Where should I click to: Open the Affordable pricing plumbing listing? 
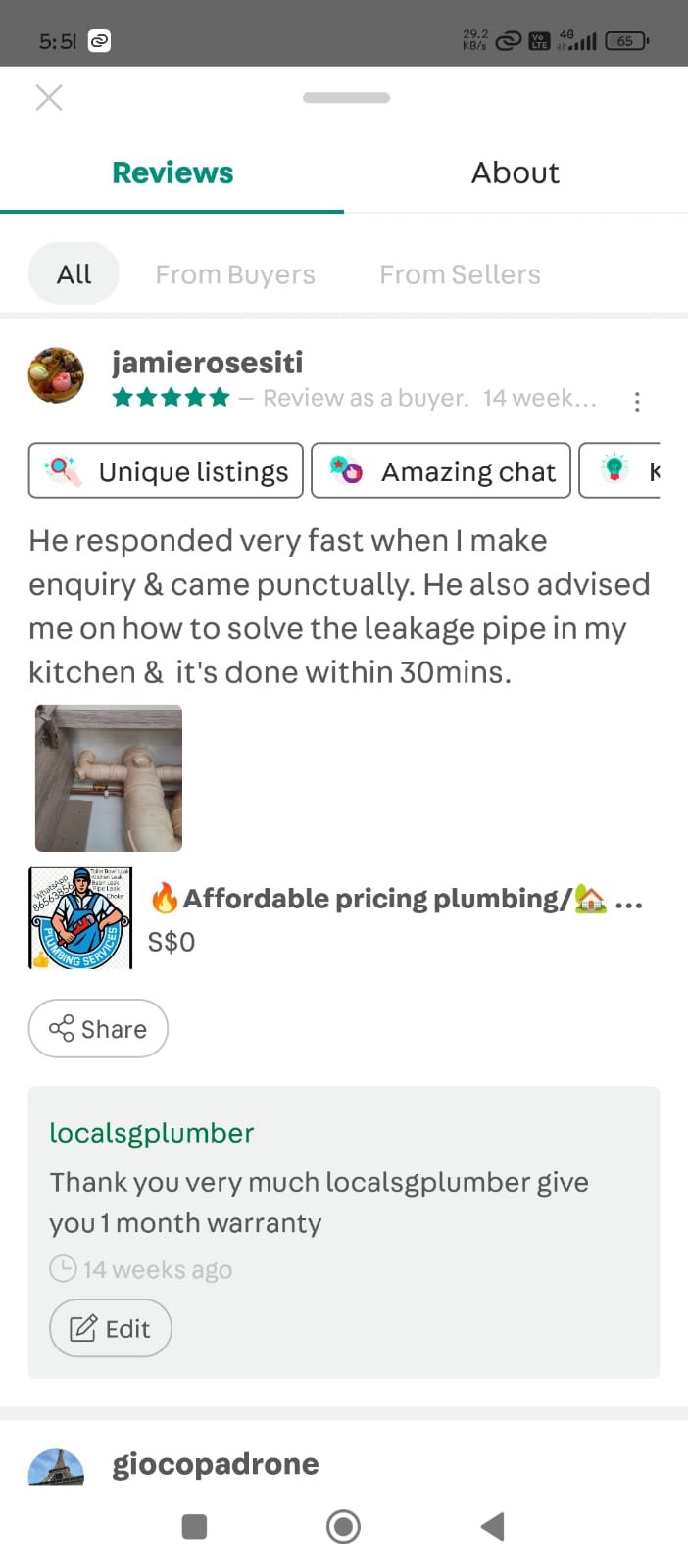(x=392, y=900)
